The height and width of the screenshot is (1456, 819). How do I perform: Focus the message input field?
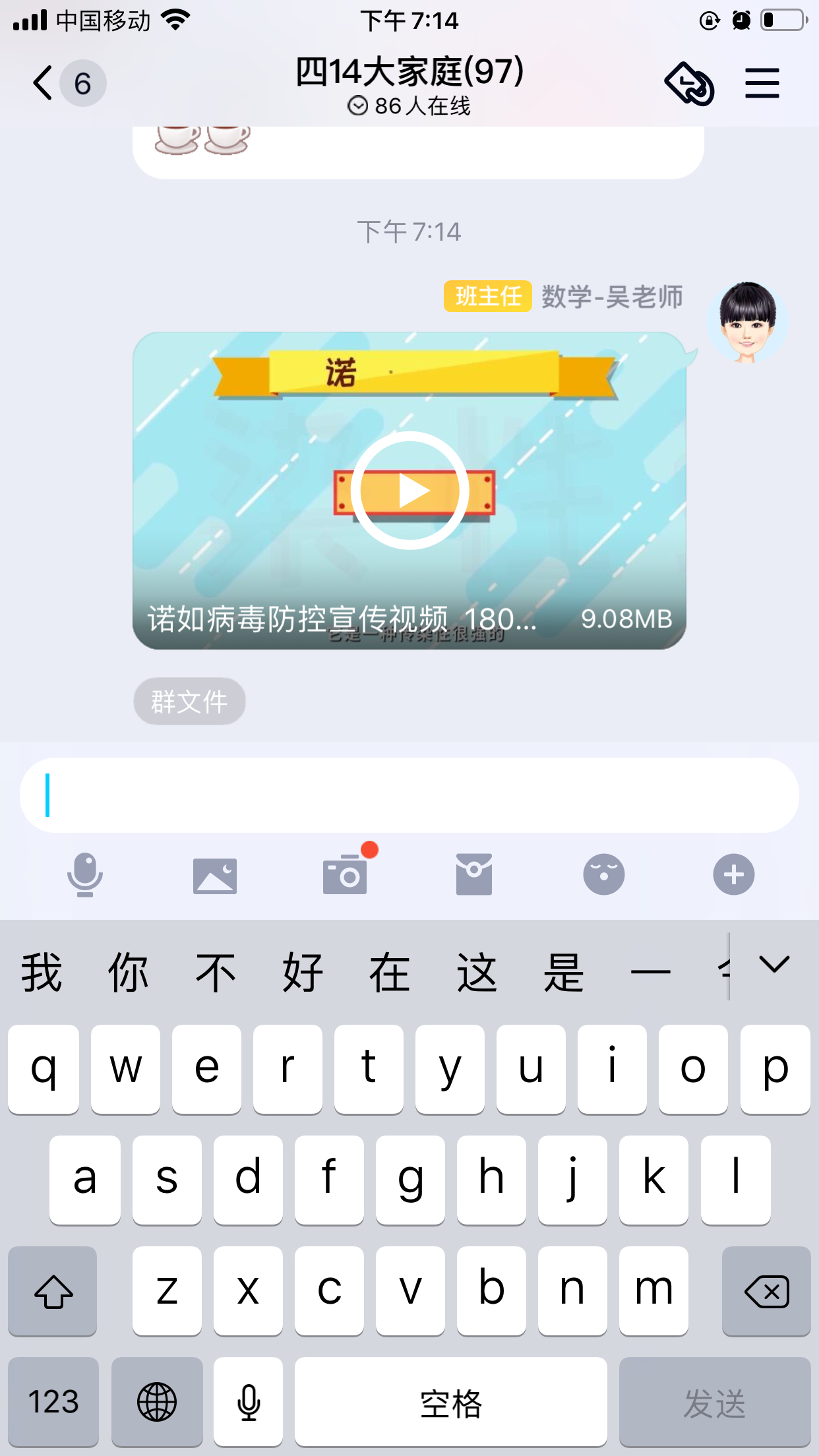(x=409, y=795)
